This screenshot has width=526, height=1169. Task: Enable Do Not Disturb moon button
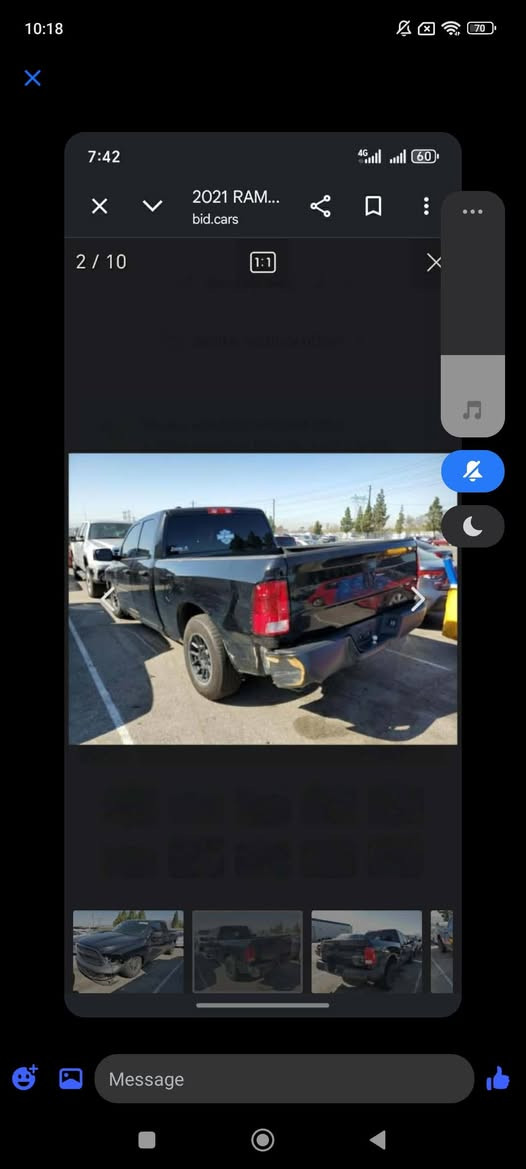pos(472,526)
